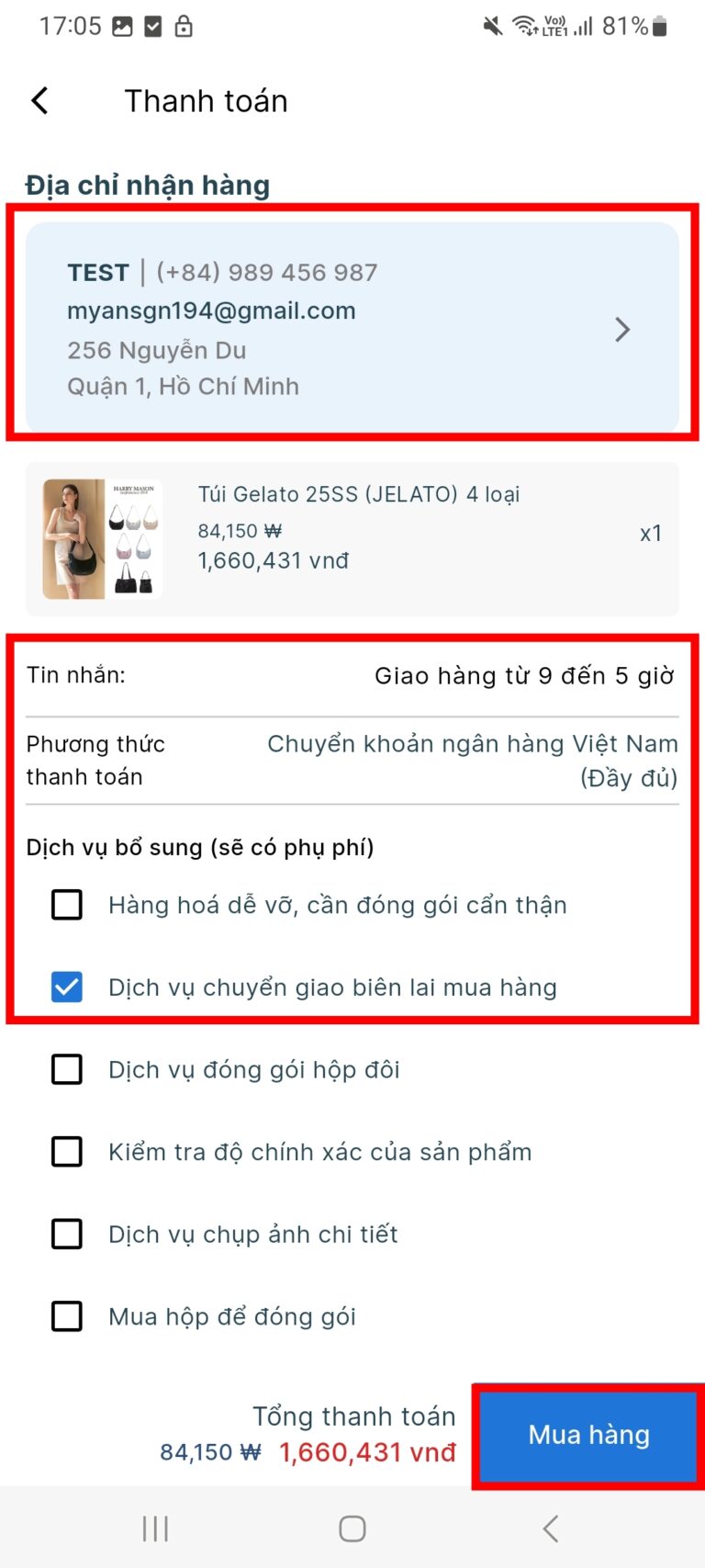Image resolution: width=705 pixels, height=1568 pixels.
Task: Check Hàng hoá dễ vỡ careful packing option
Action: click(x=67, y=905)
